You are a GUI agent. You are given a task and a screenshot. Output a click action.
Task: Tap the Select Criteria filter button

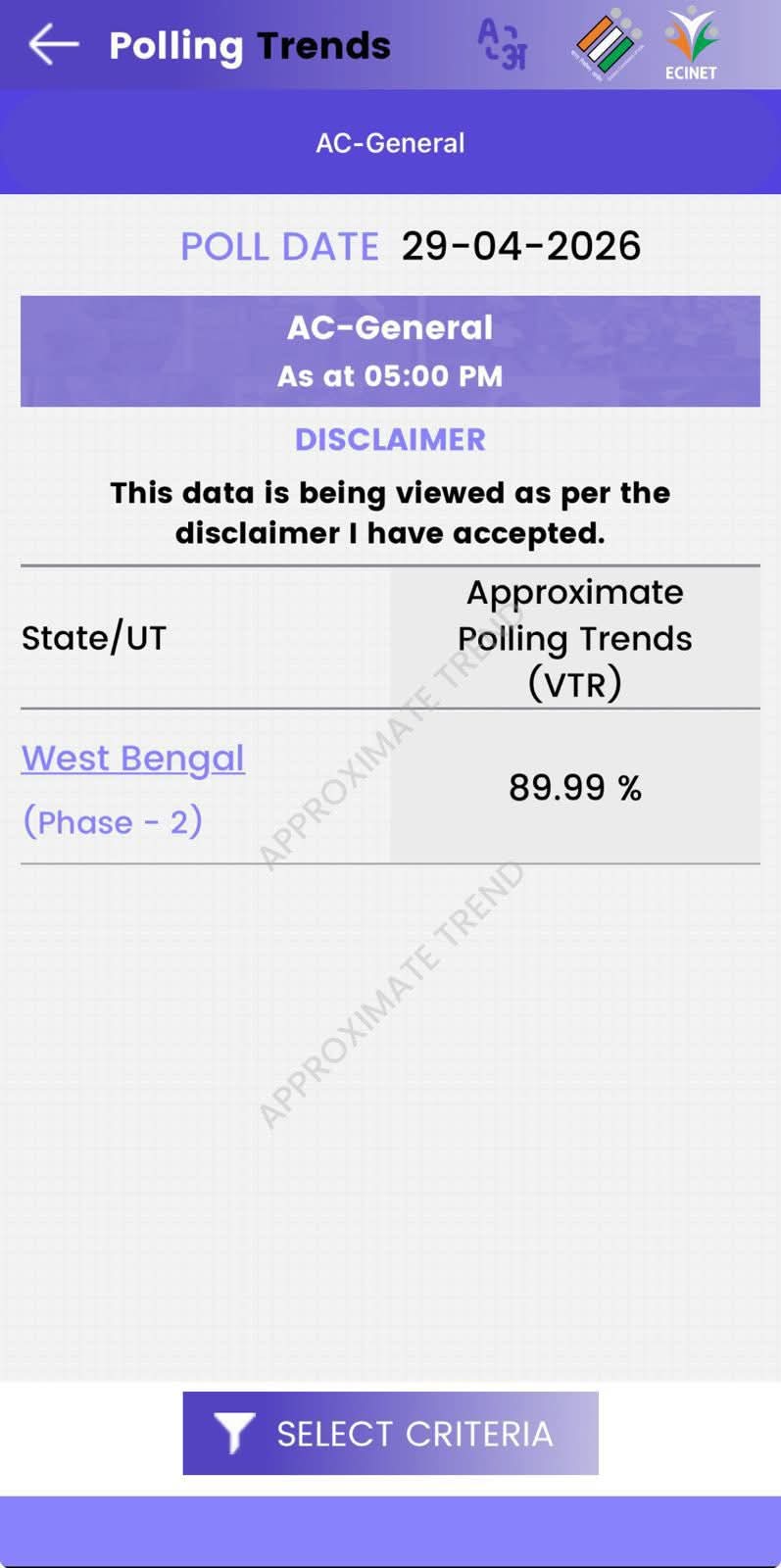pos(390,1433)
